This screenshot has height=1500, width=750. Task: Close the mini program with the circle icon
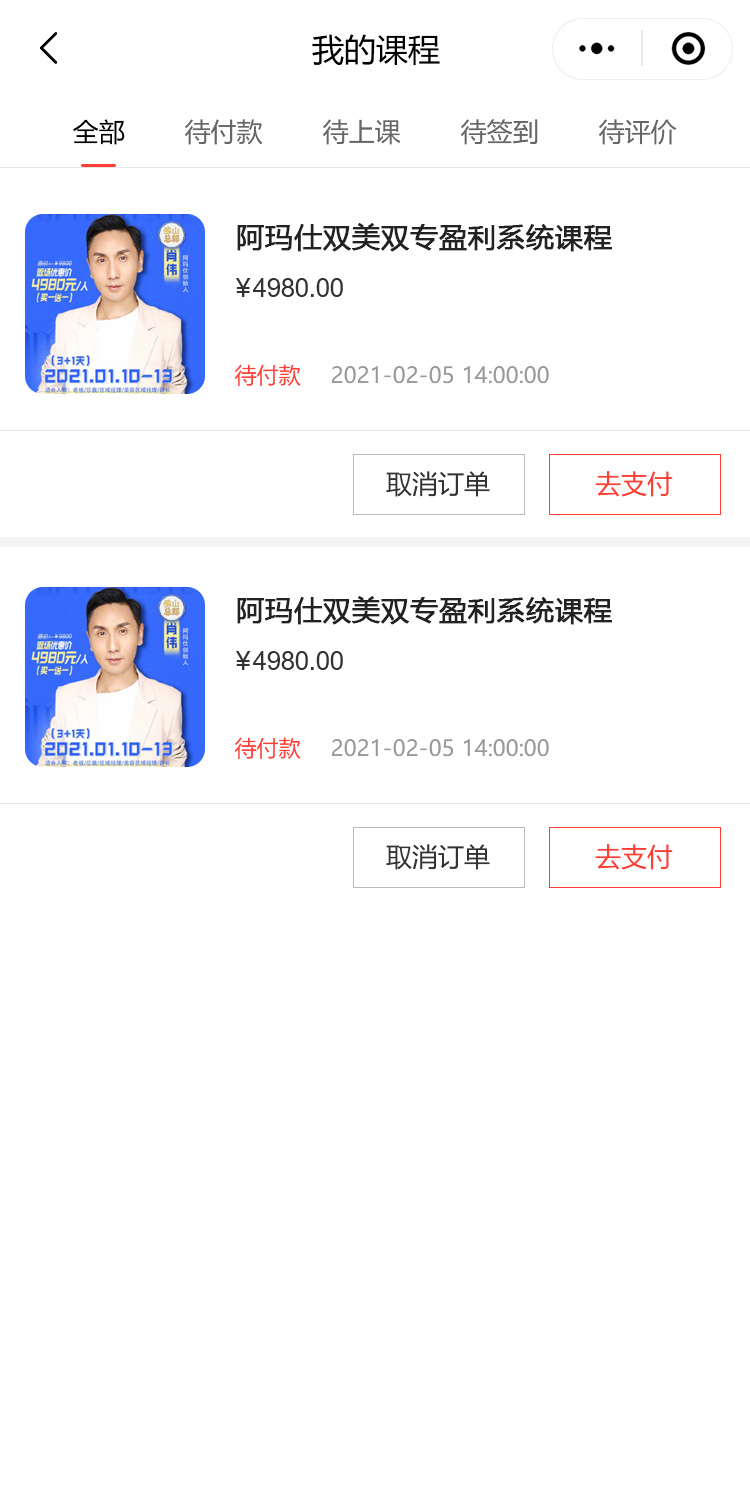(688, 48)
